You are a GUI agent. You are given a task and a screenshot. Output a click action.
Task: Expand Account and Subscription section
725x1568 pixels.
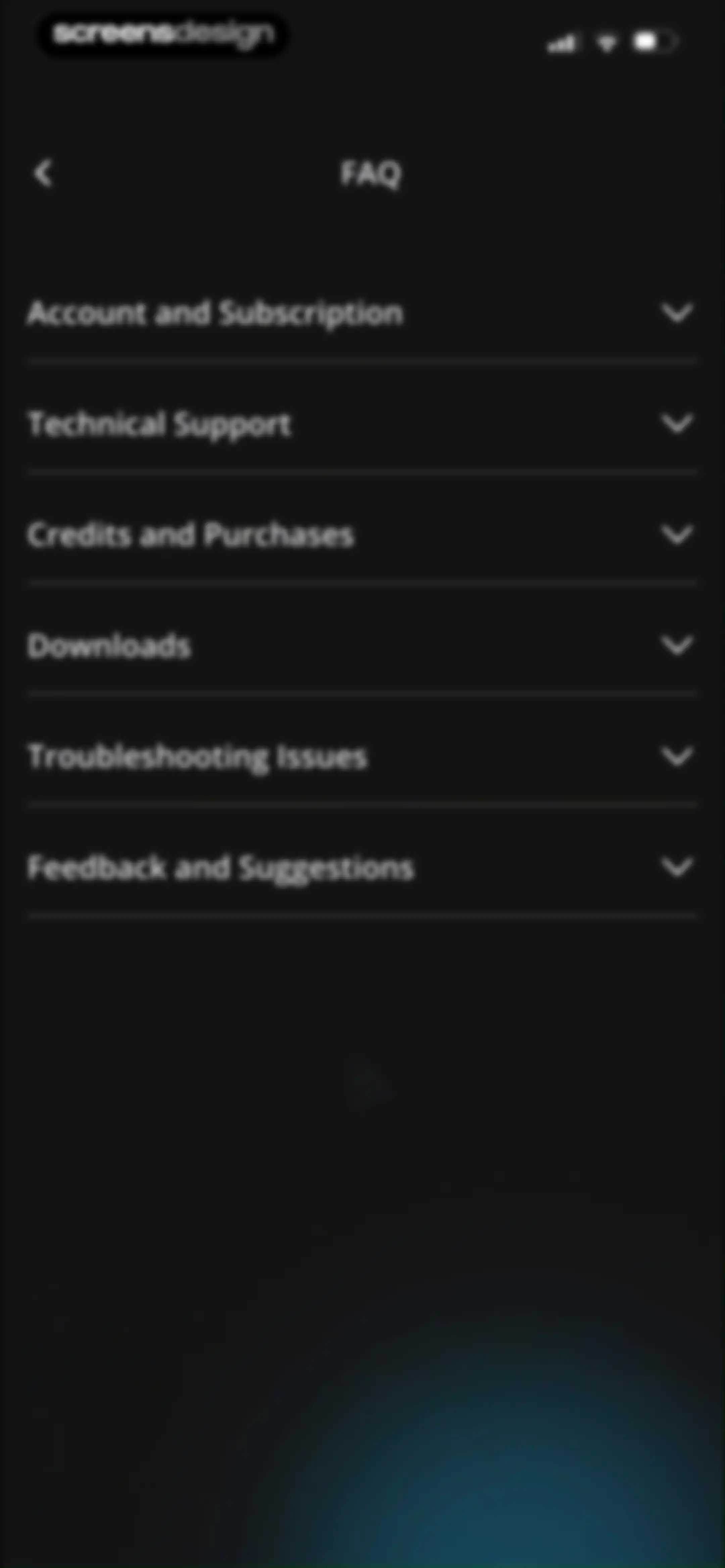pos(362,314)
